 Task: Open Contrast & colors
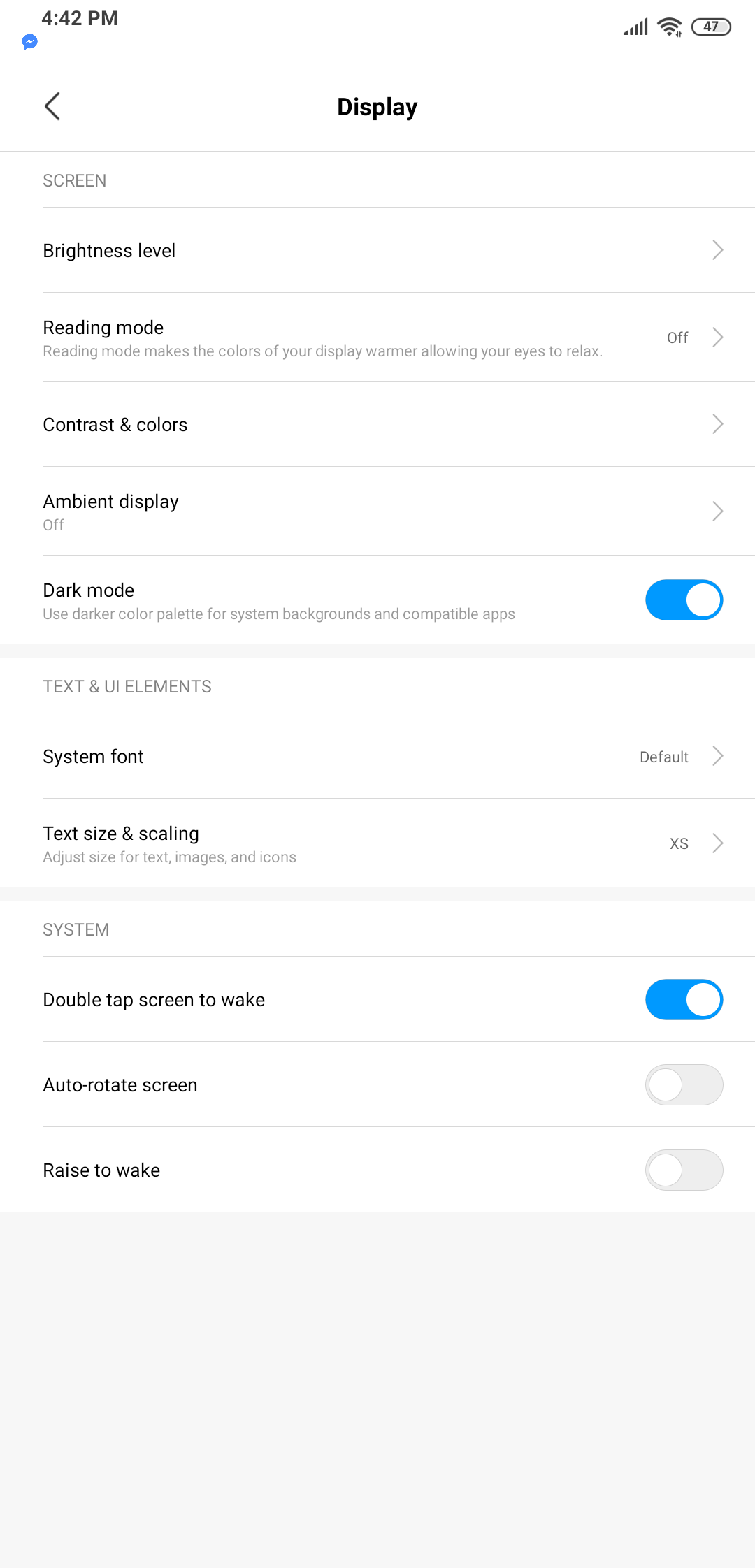click(x=377, y=424)
